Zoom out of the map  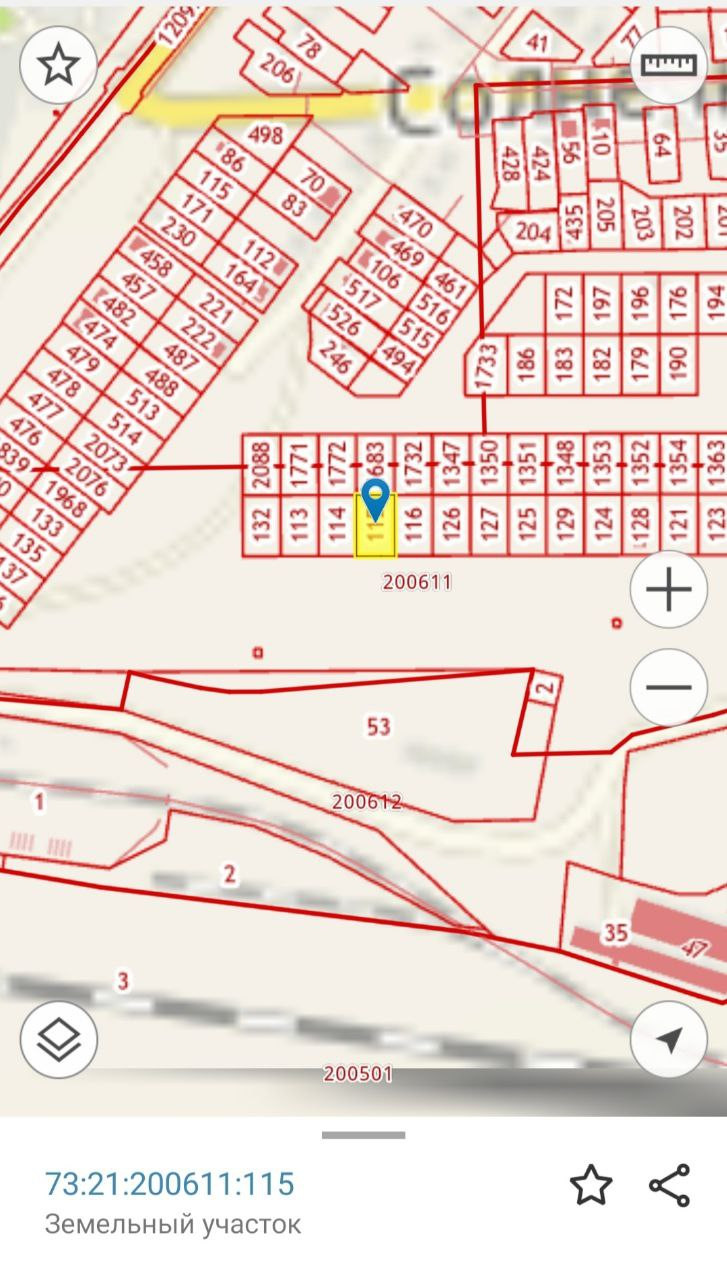coord(669,687)
